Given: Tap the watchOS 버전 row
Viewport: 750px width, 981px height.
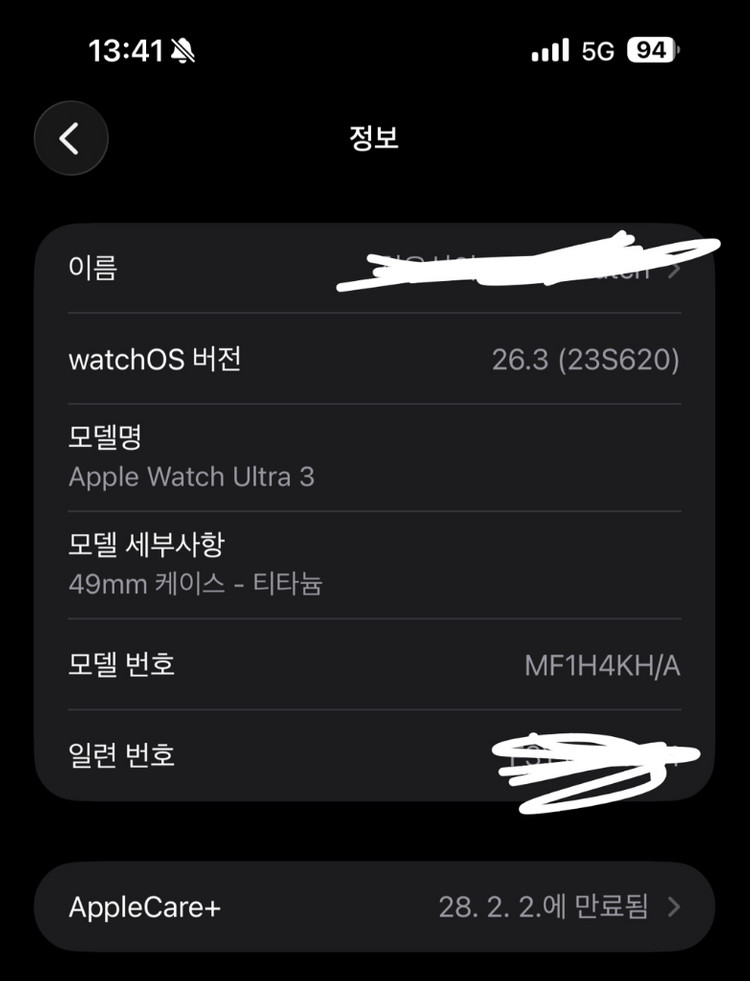Looking at the screenshot, I should coord(375,360).
